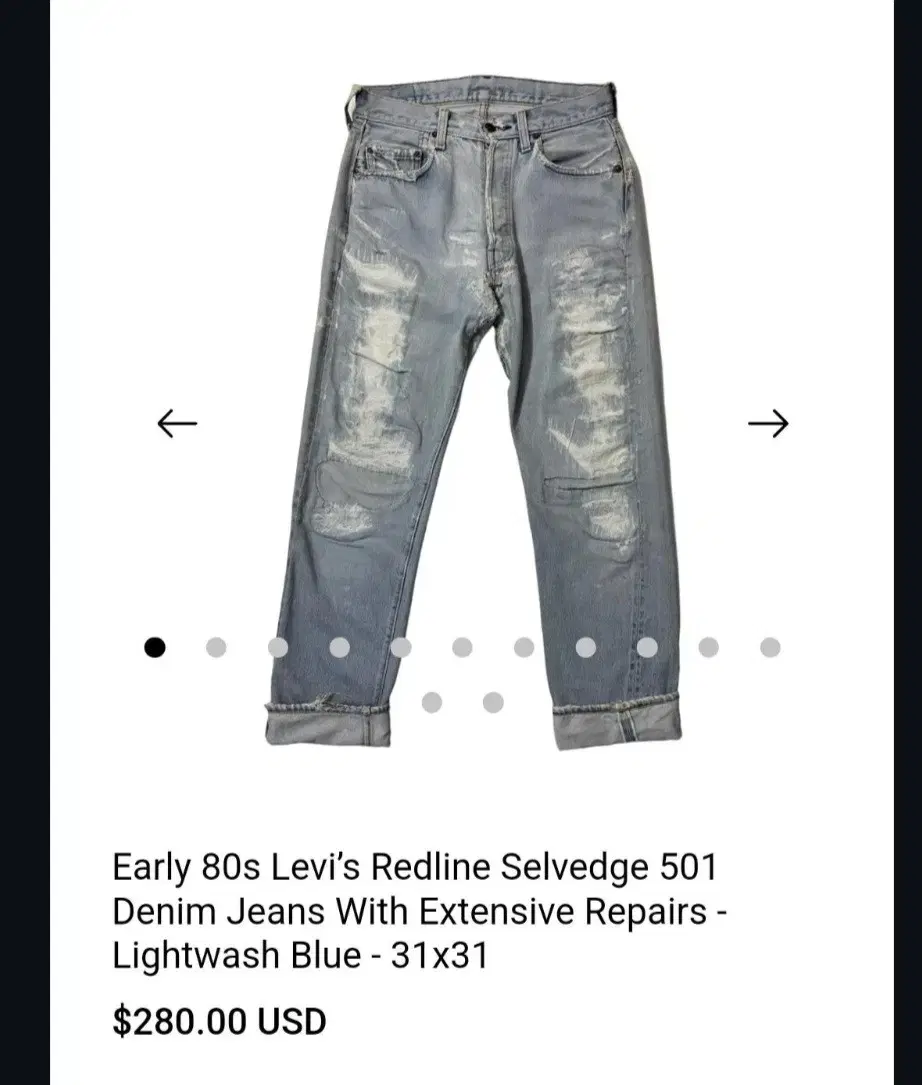Select the dot overlapping the left pant cuff
922x1085 pixels.
point(338,647)
